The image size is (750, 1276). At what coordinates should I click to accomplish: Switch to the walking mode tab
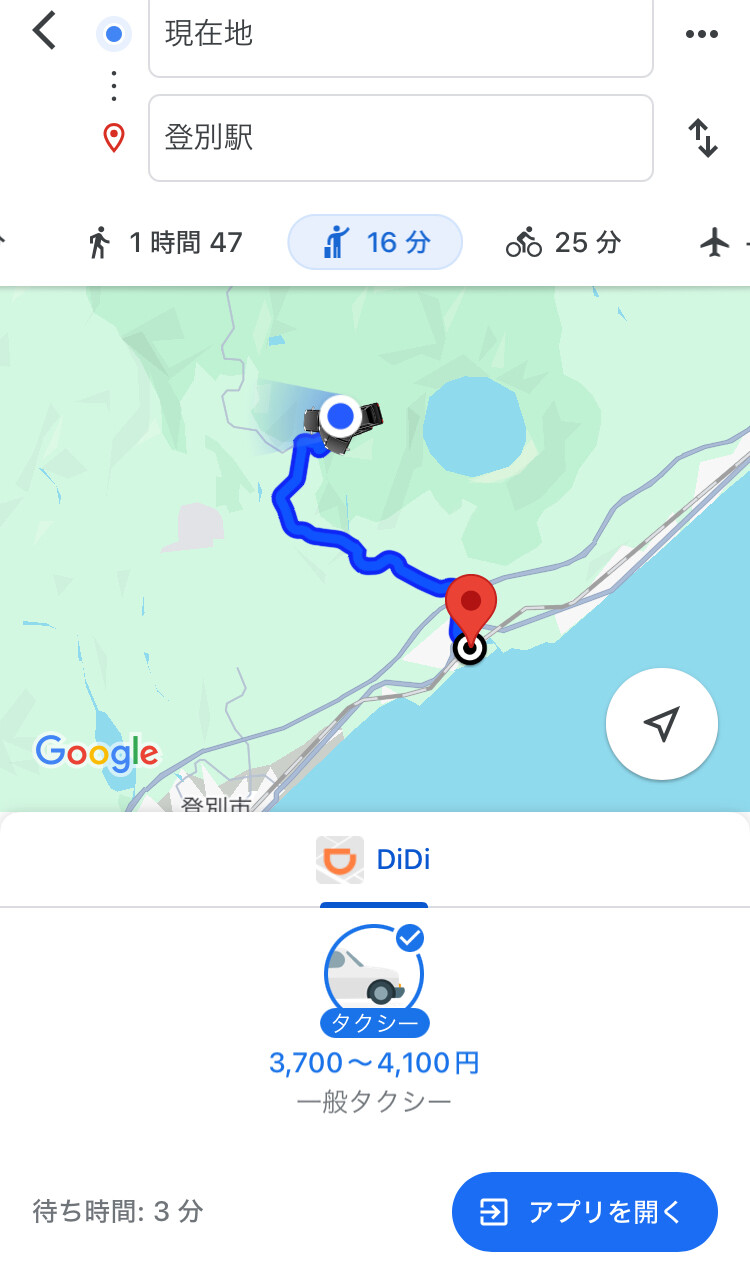[x=165, y=242]
